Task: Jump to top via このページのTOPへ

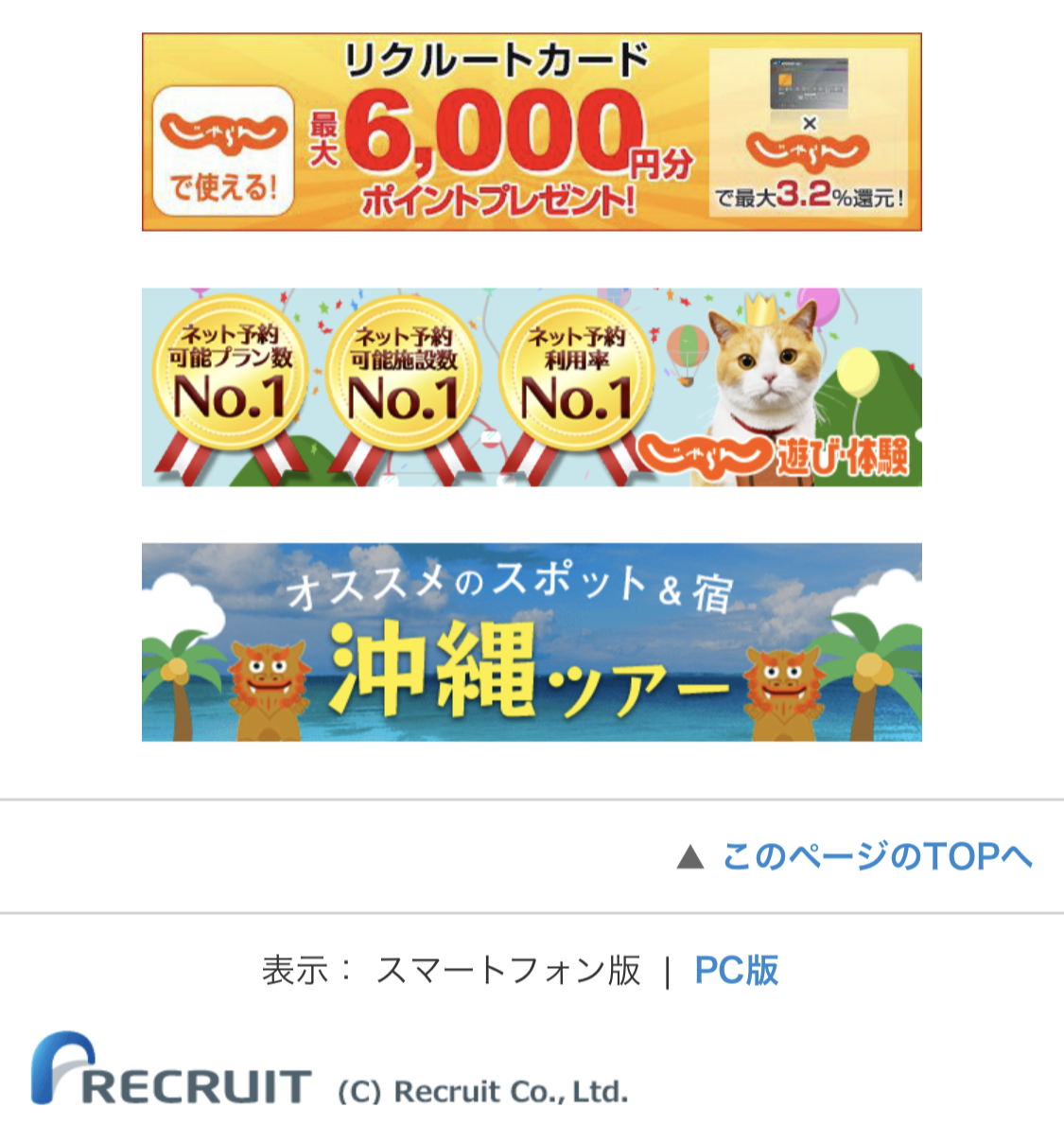Action: 876,857
